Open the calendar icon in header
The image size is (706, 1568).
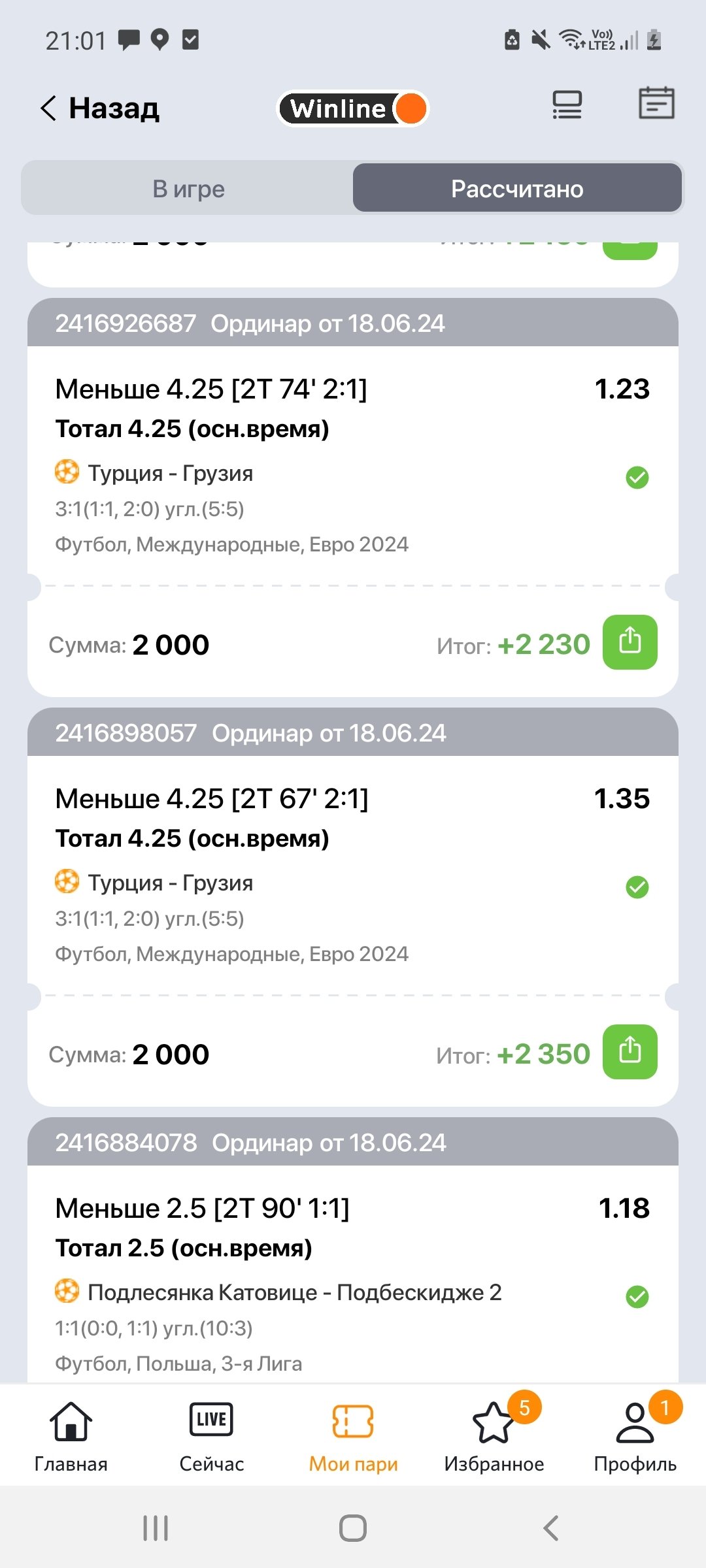(x=656, y=103)
